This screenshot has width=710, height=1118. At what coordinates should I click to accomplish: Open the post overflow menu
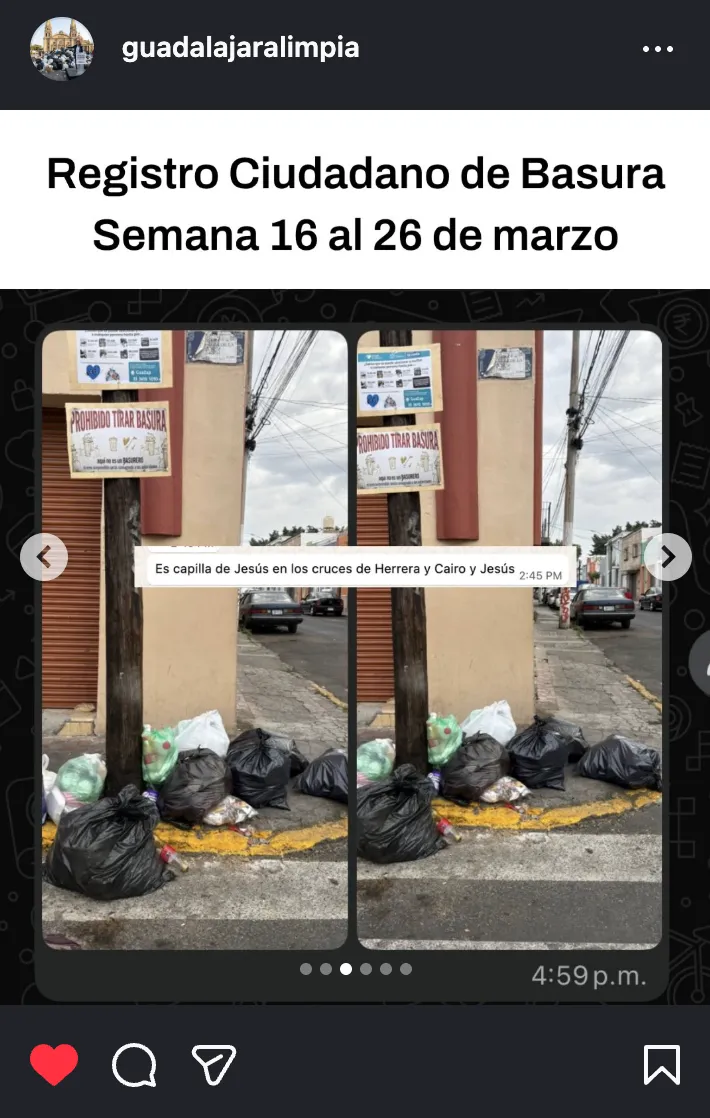657,49
